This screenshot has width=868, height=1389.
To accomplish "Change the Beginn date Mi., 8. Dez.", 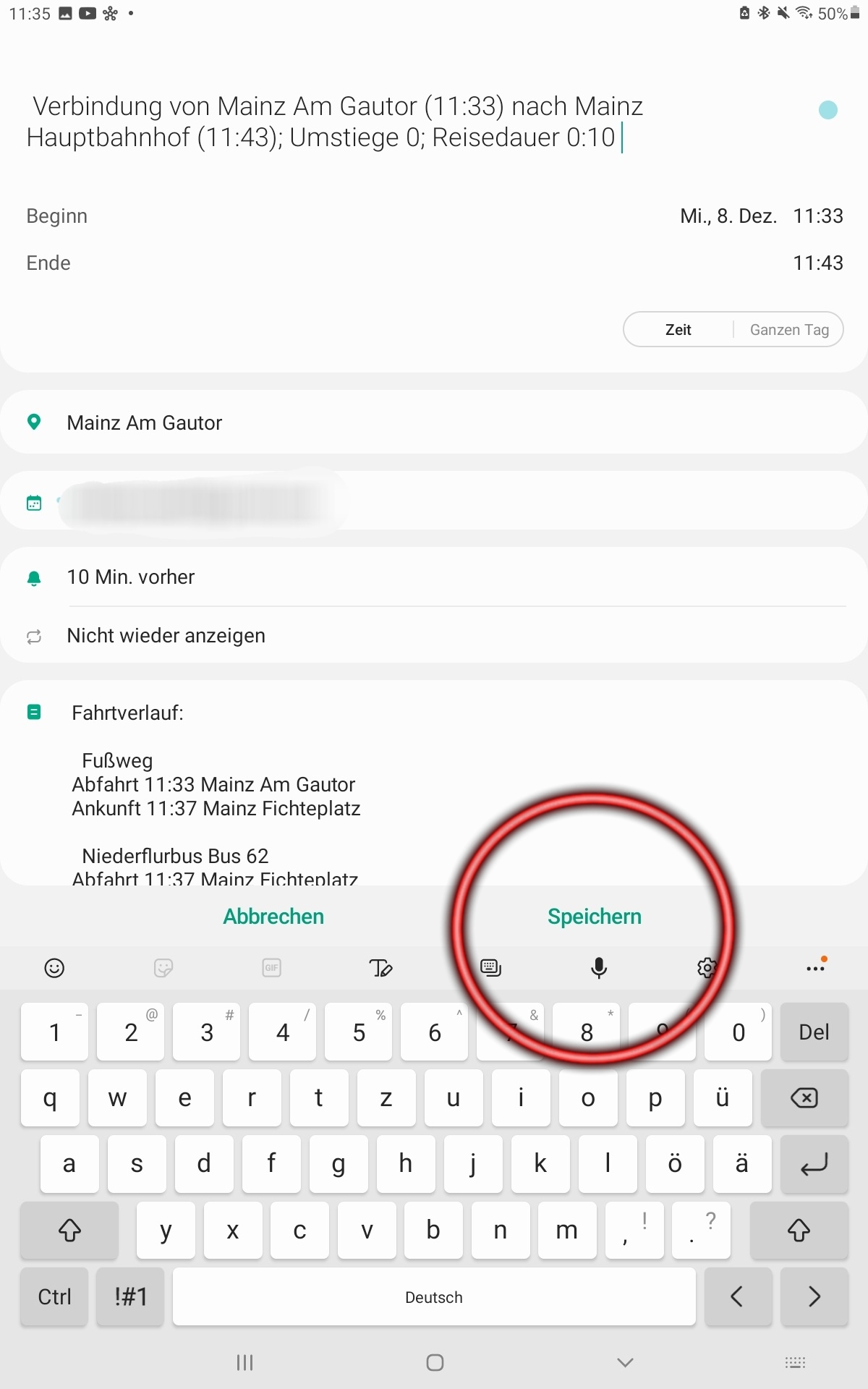I will tap(728, 216).
